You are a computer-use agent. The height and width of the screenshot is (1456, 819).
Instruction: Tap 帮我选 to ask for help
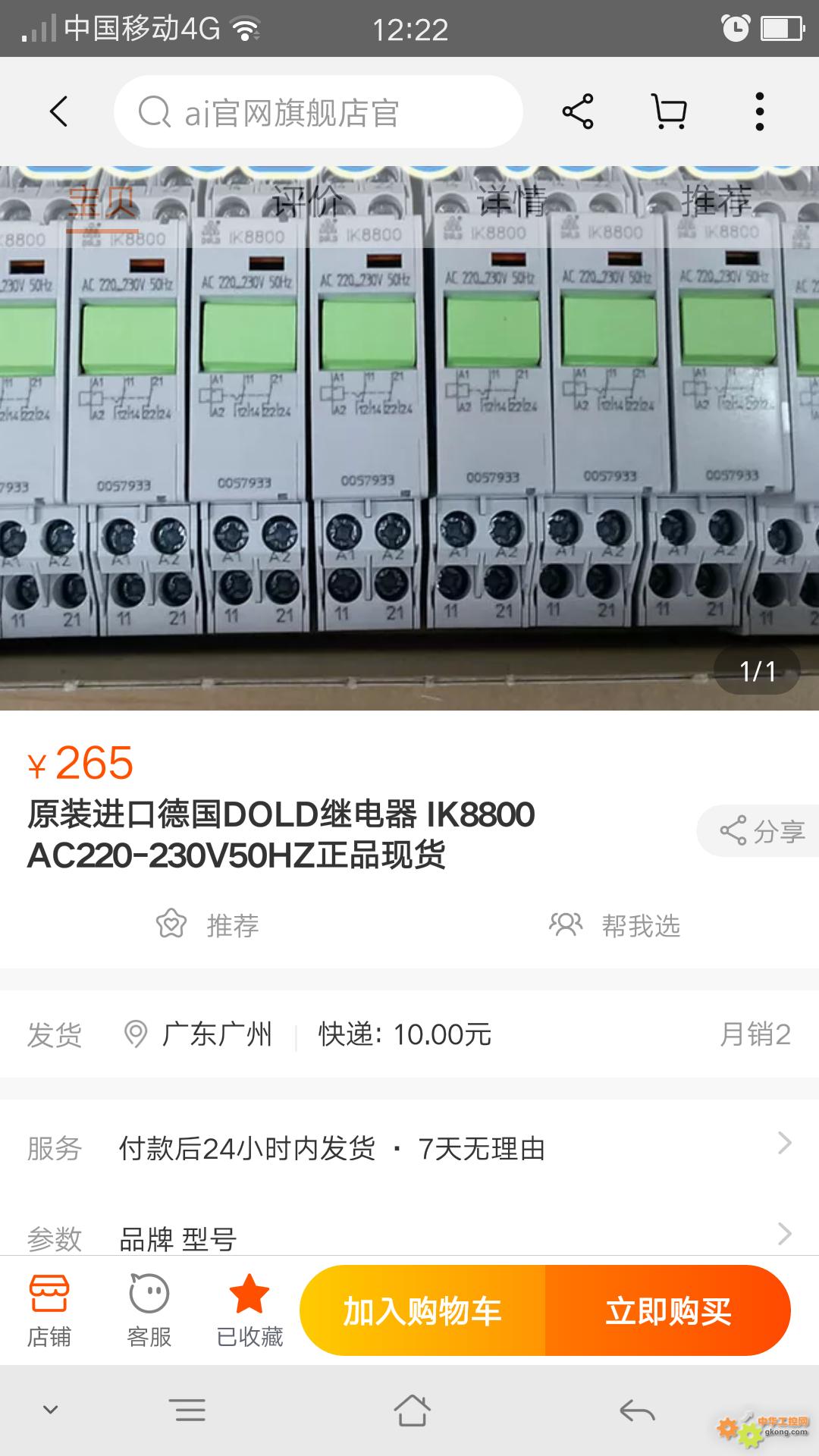click(615, 925)
